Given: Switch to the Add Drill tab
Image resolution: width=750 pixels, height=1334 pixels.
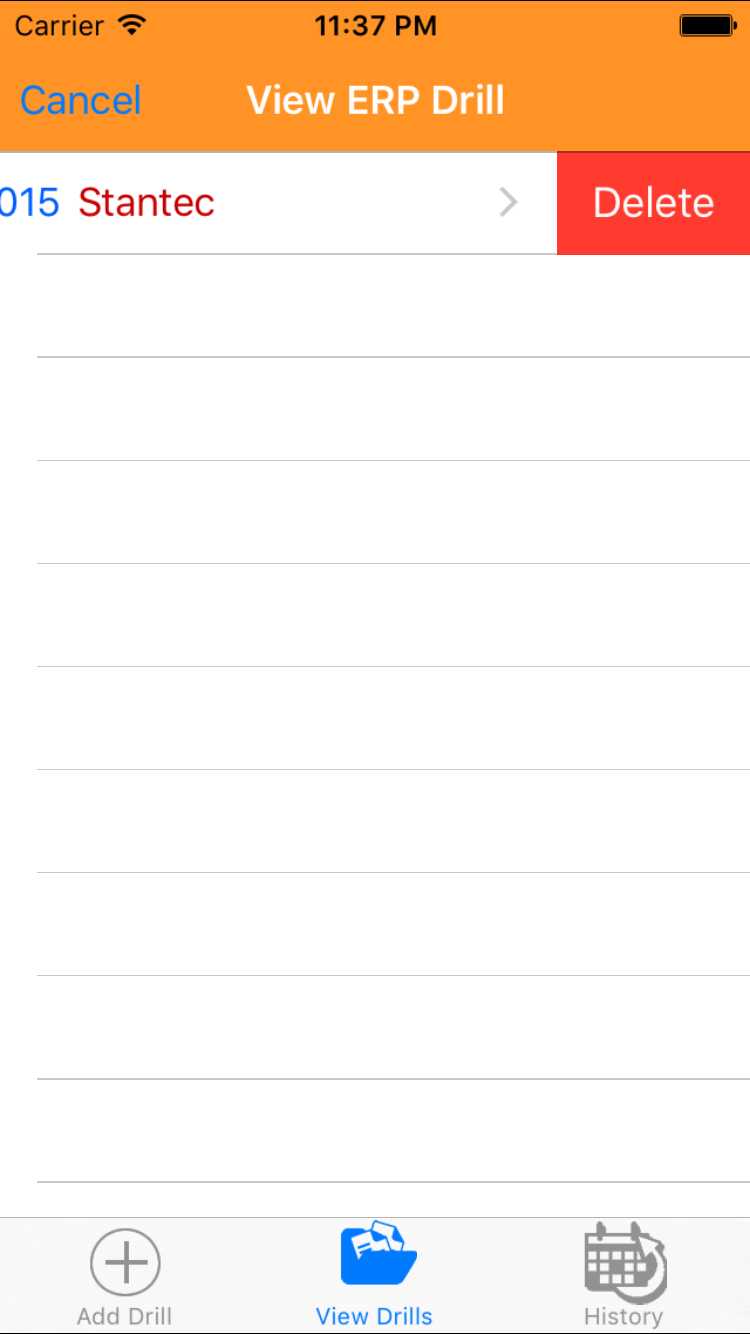Looking at the screenshot, I should pyautogui.click(x=125, y=1277).
